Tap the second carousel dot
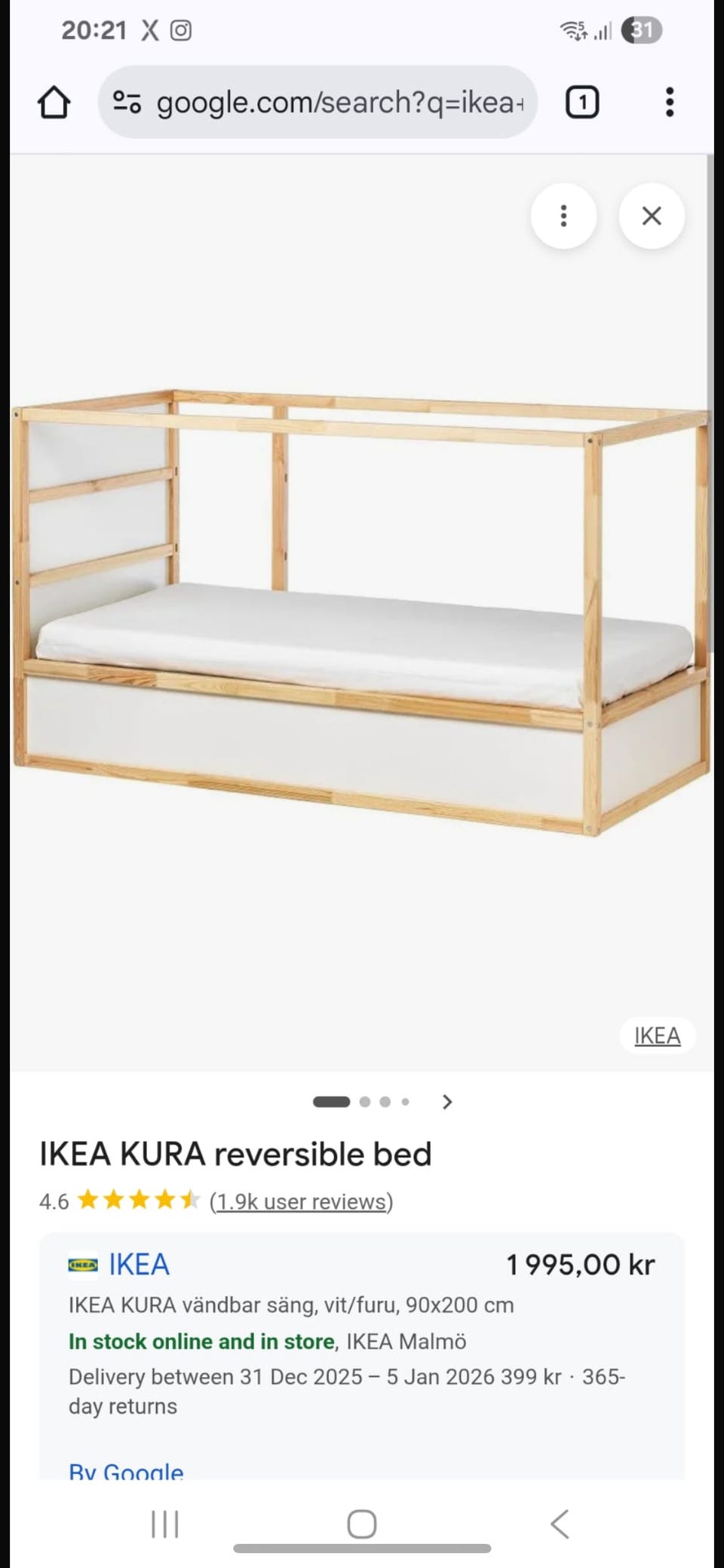The width and height of the screenshot is (724, 1568). (364, 1102)
